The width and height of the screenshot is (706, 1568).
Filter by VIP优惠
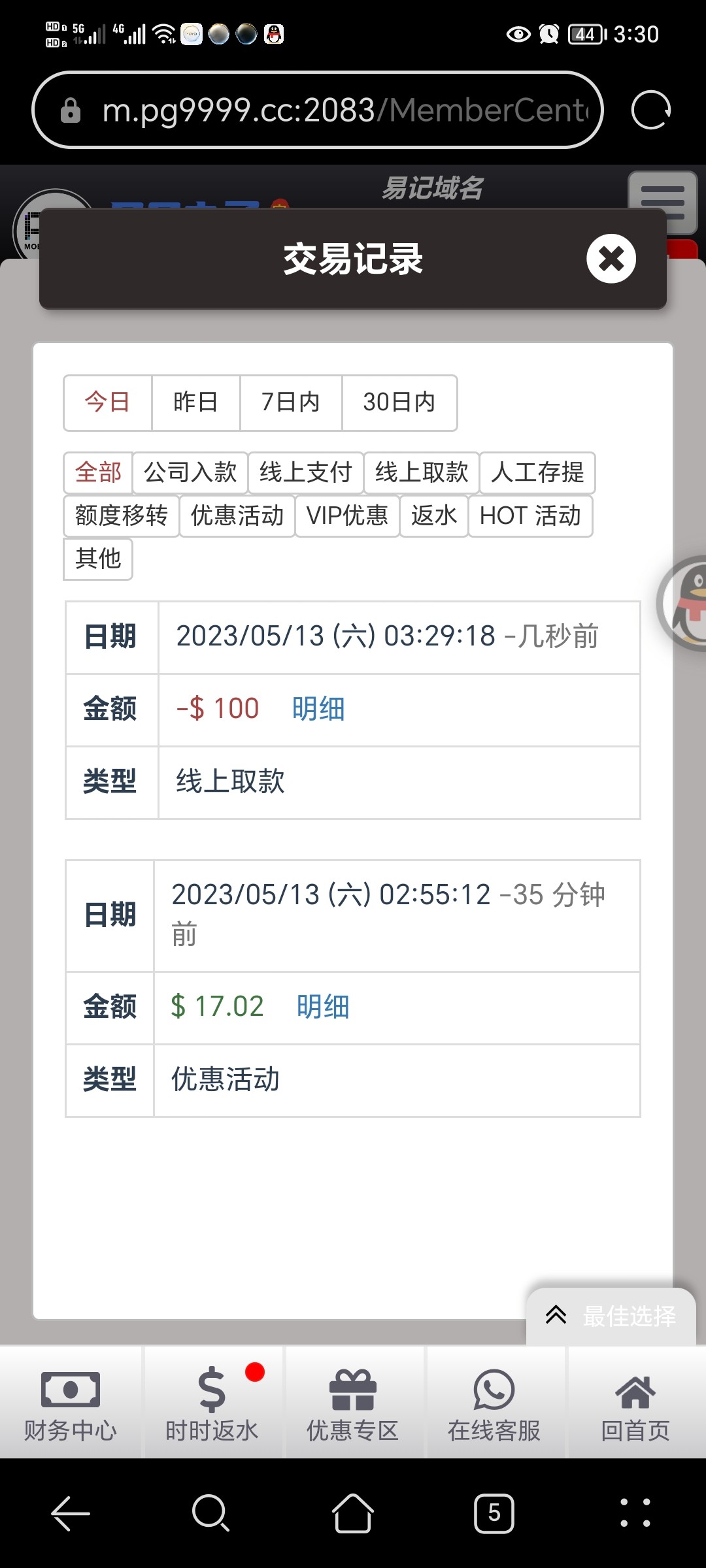tap(347, 515)
